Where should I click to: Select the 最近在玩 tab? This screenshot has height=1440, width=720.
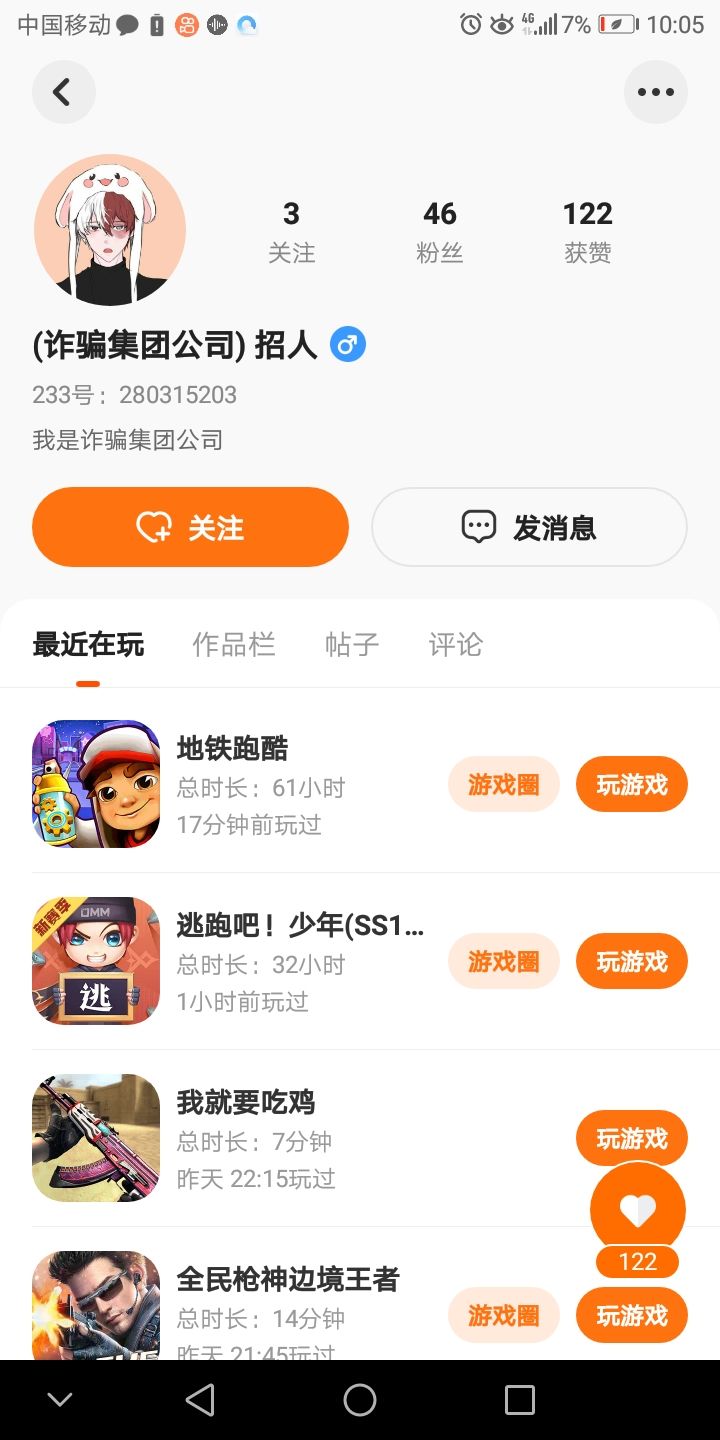[x=88, y=645]
